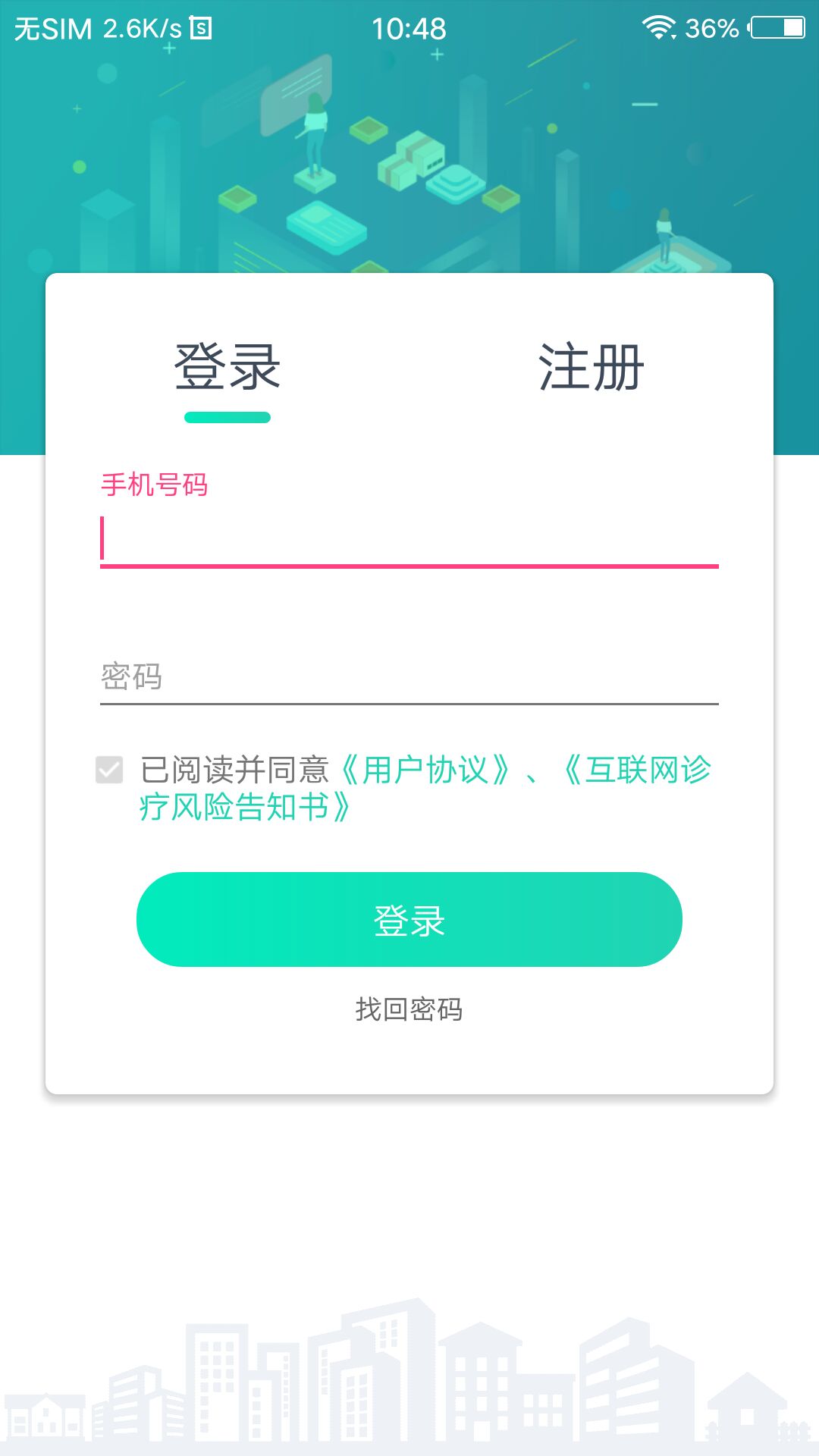Click 找回密码 to recover password

pyautogui.click(x=409, y=1009)
